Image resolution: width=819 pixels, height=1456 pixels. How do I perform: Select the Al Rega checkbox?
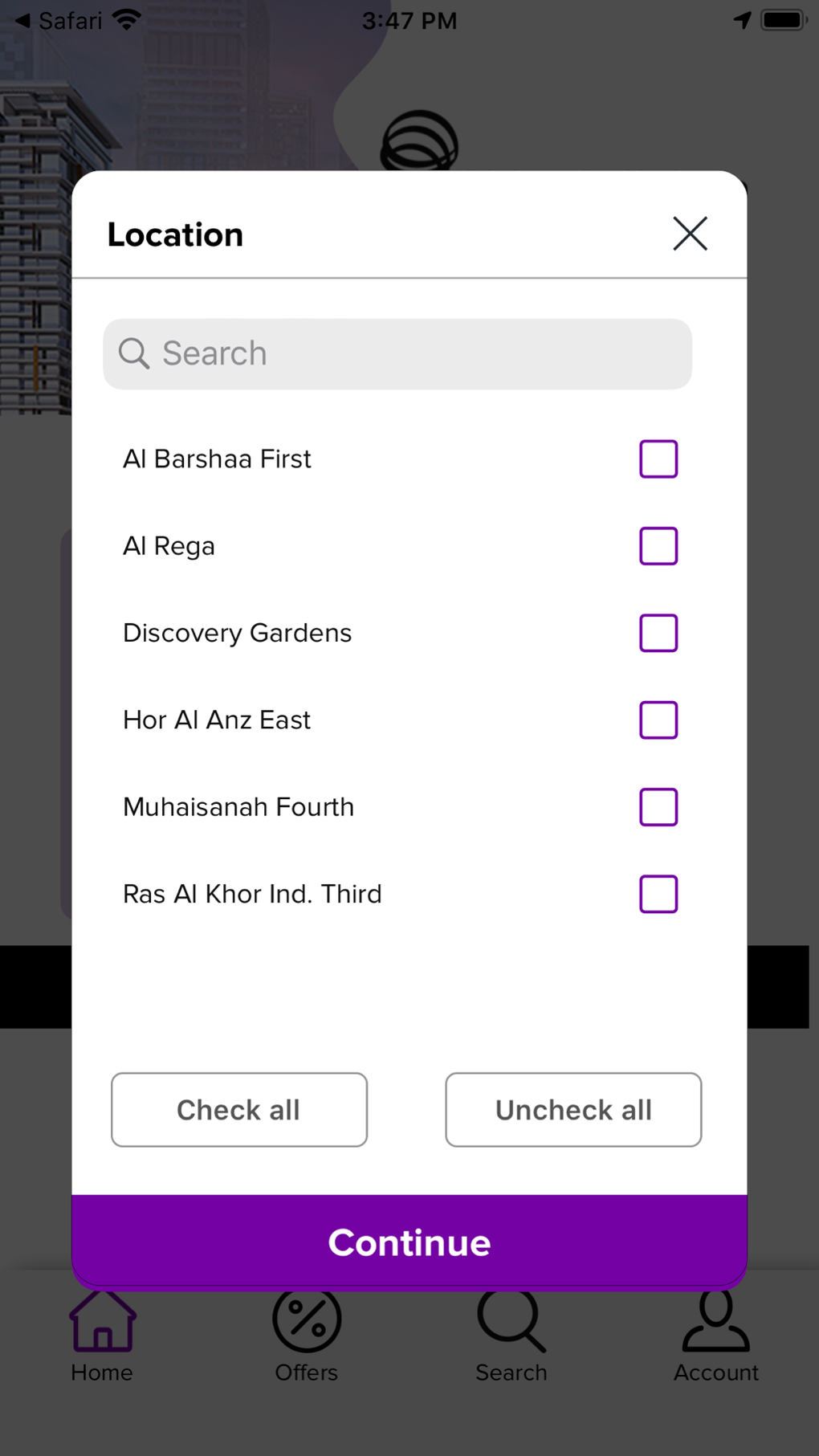pyautogui.click(x=658, y=546)
